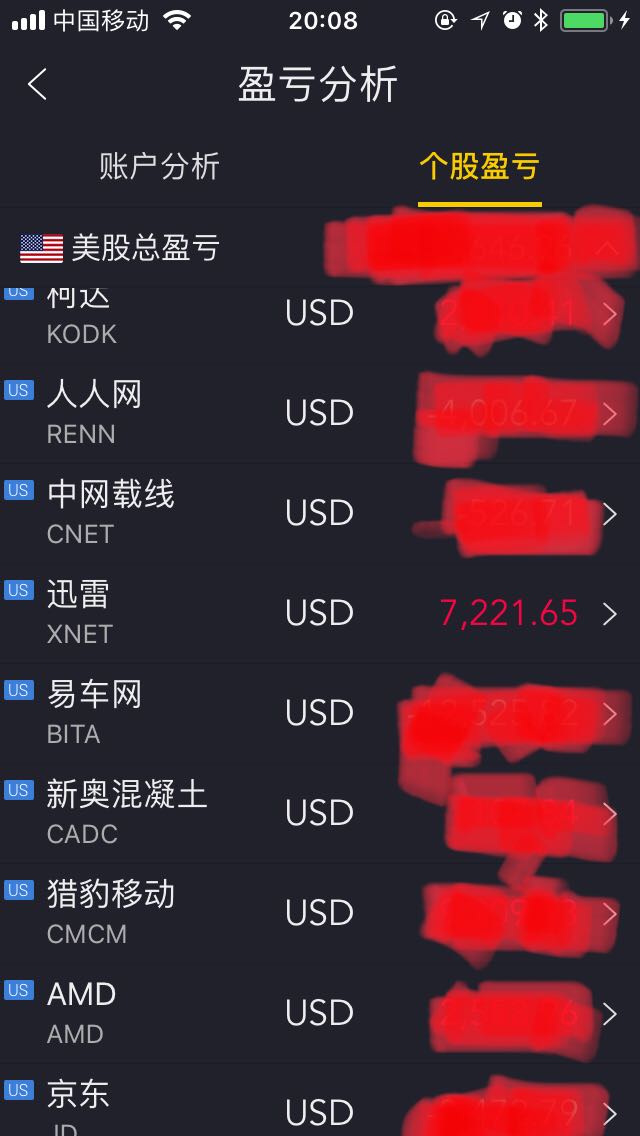View 京东 JD profit details
The width and height of the screenshot is (640, 1136).
coord(320,1100)
